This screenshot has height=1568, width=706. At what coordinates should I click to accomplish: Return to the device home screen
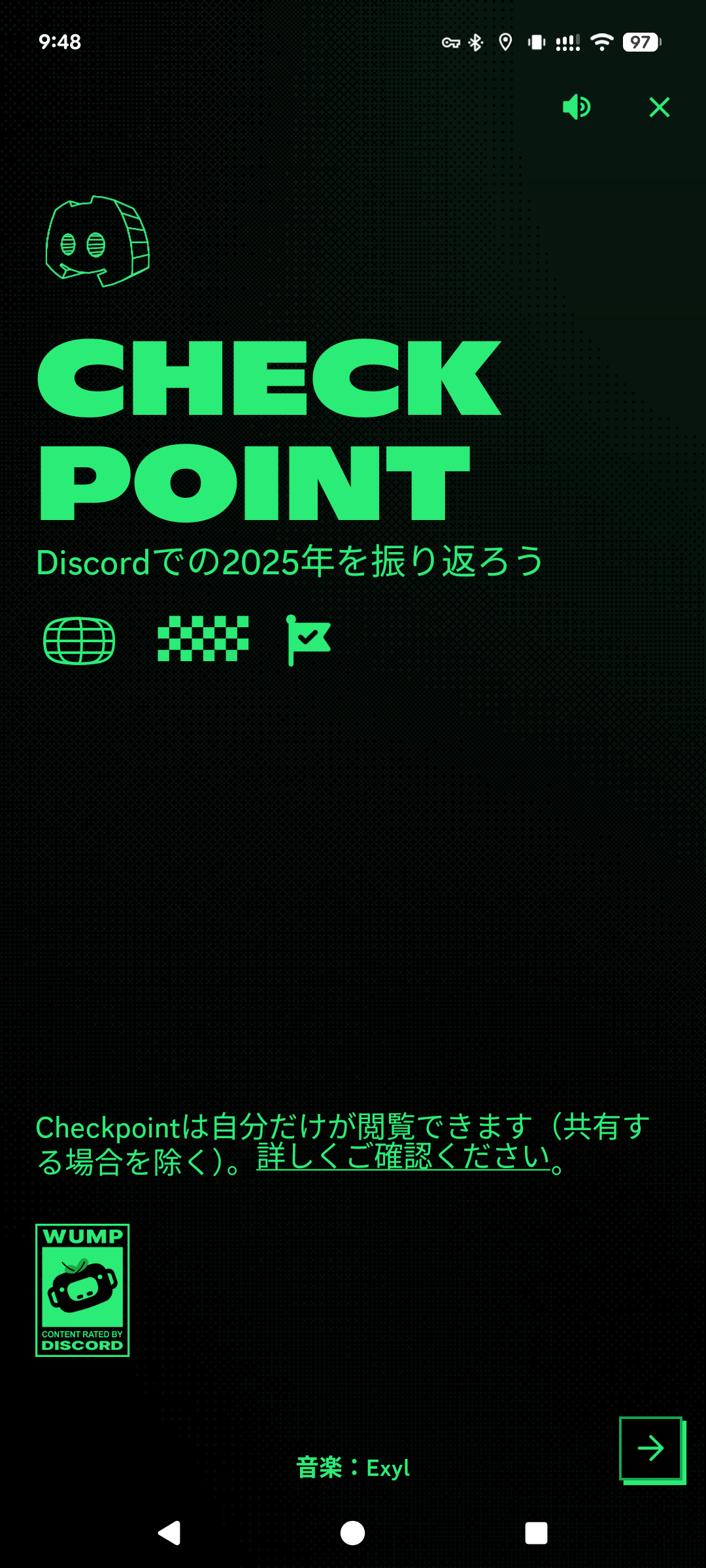(x=353, y=1533)
